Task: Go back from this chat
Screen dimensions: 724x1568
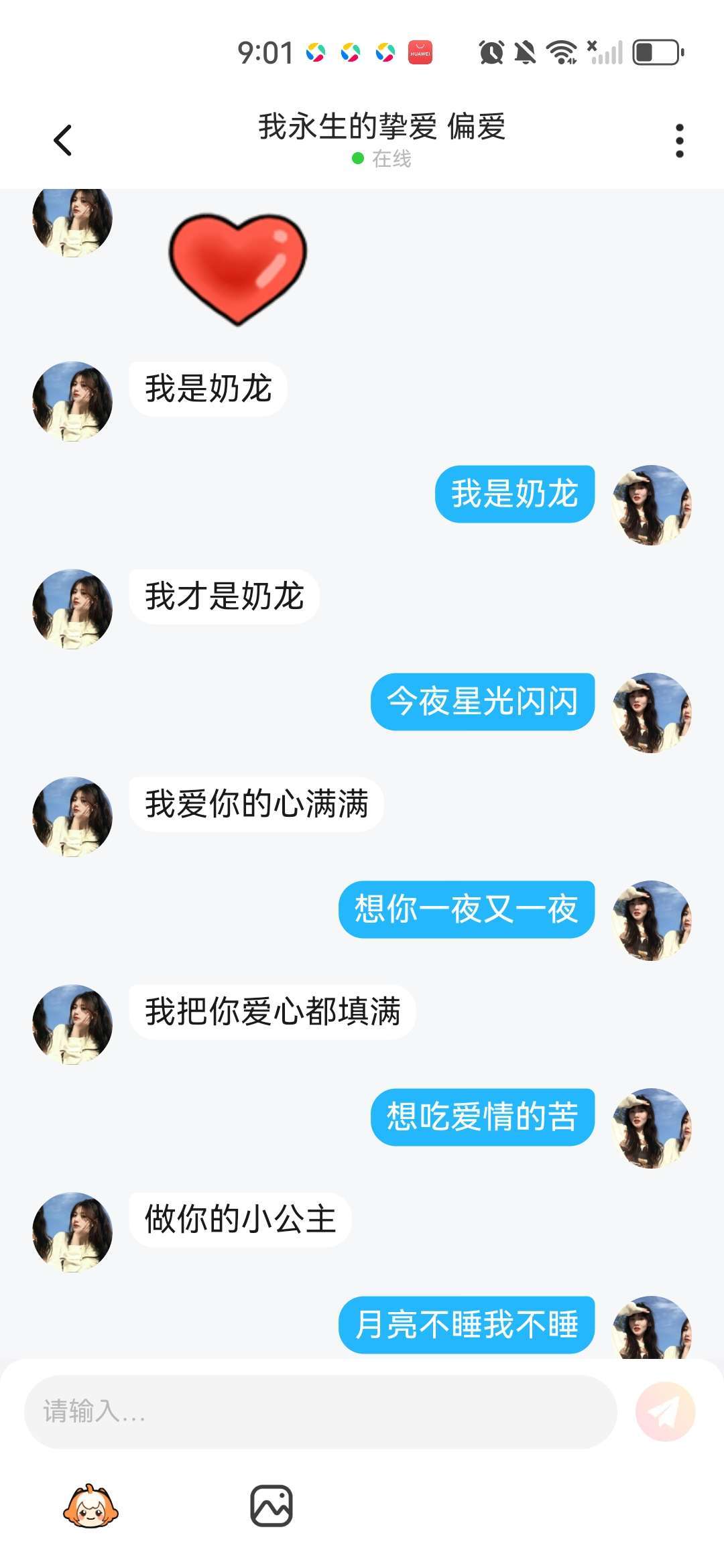Action: pyautogui.click(x=62, y=140)
